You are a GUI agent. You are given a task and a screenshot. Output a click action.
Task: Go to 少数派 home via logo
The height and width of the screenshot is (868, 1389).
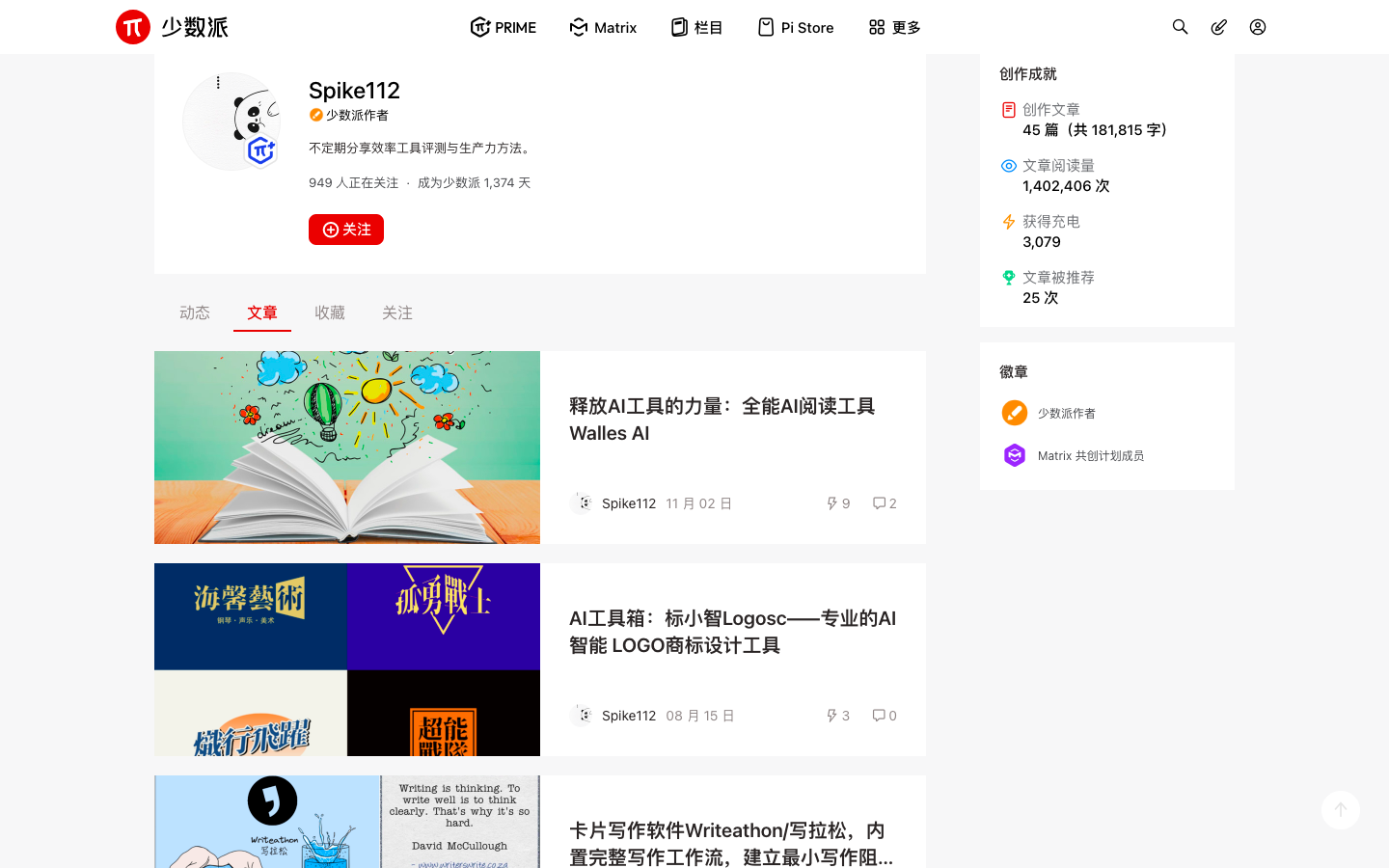(x=172, y=27)
